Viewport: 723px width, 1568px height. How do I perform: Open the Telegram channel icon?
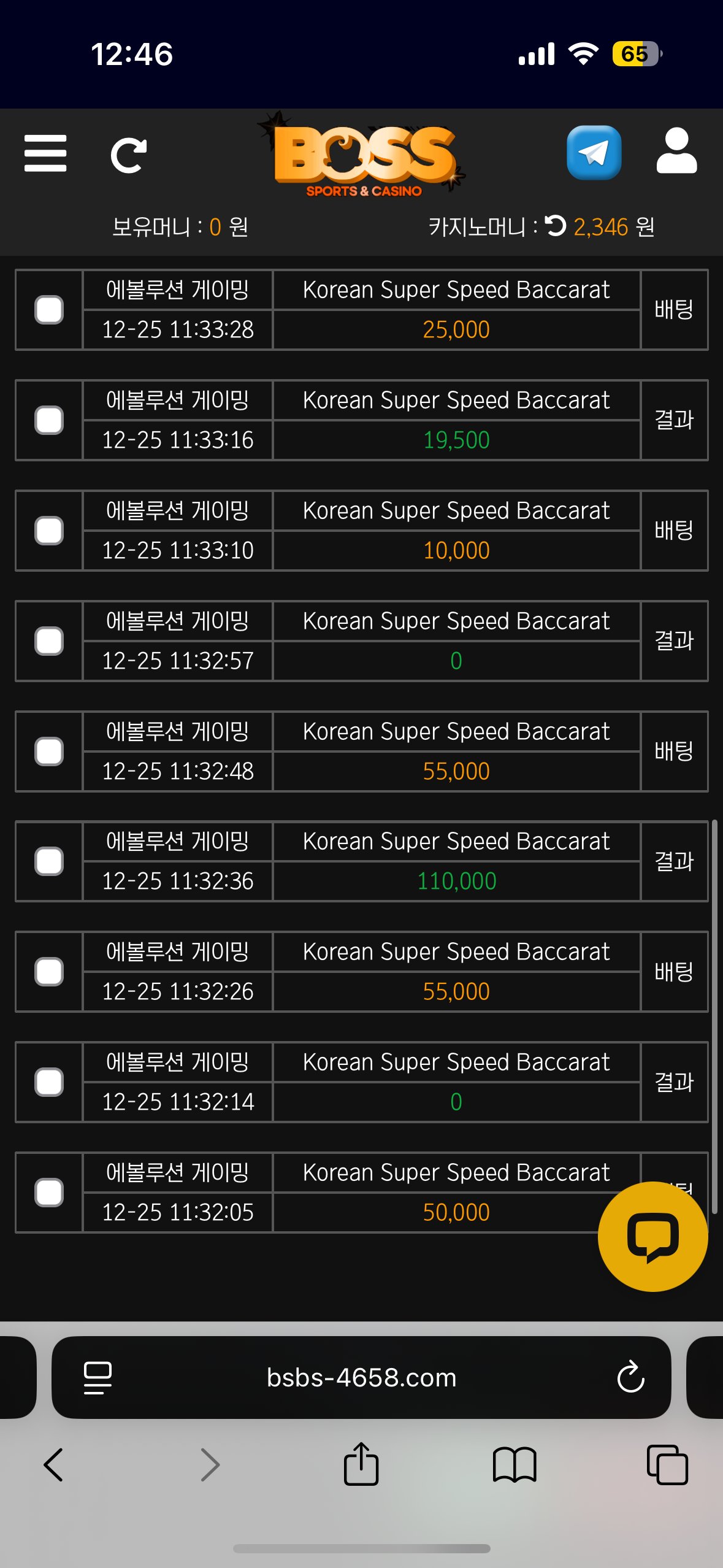[x=594, y=153]
